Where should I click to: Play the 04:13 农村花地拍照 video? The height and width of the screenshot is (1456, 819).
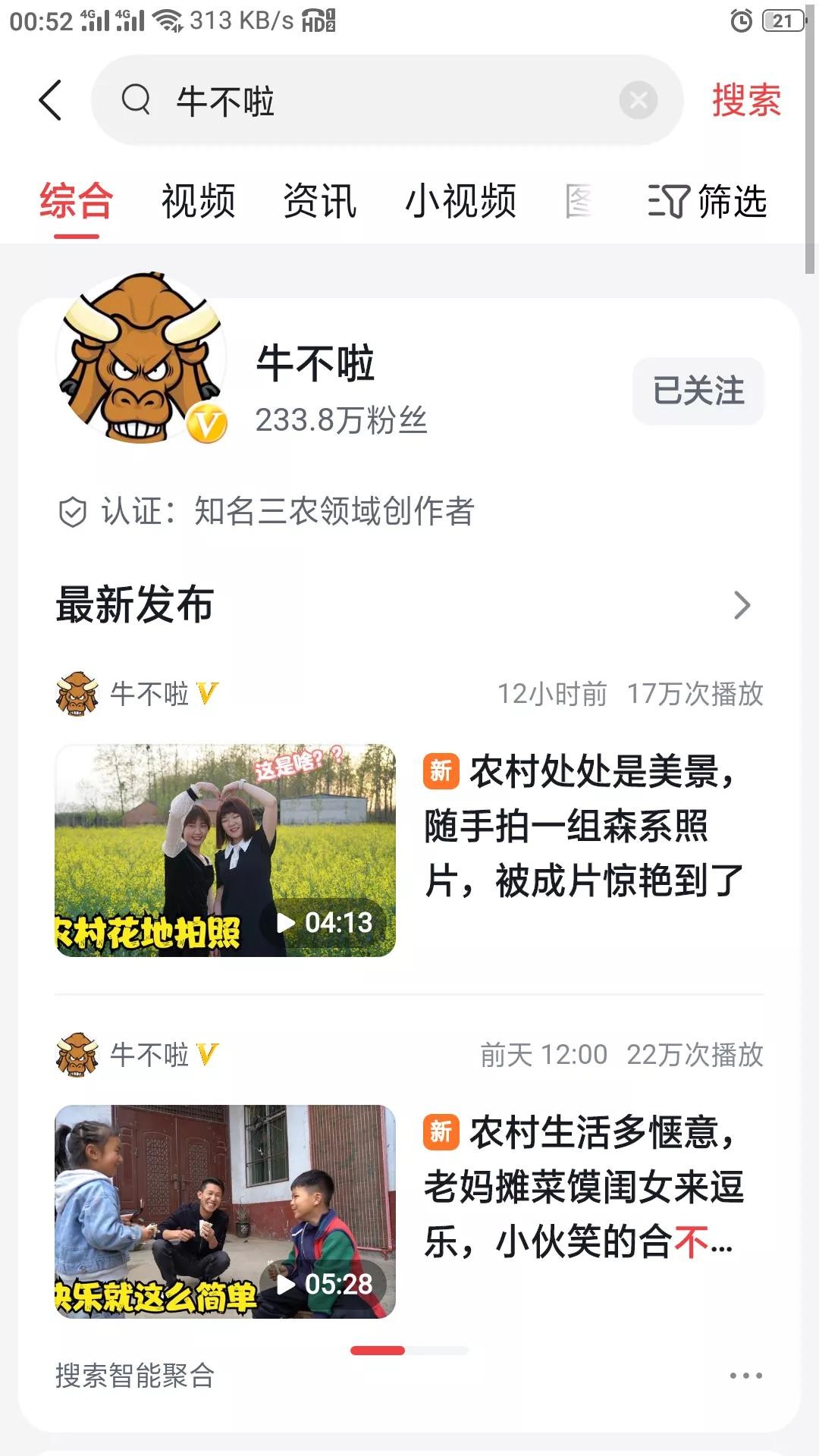coord(225,850)
